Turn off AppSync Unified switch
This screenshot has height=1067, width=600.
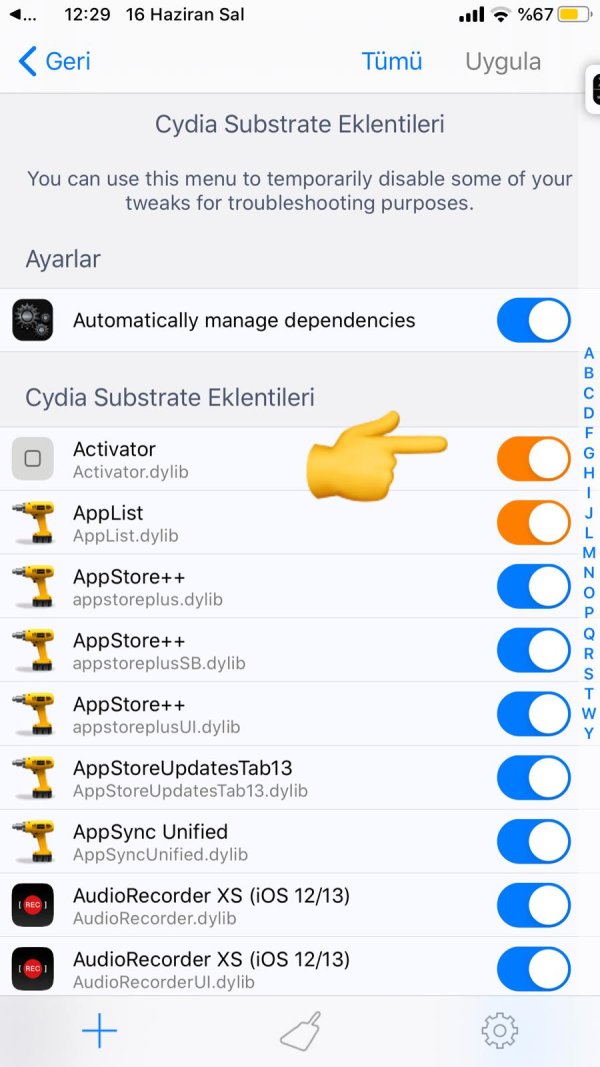[x=533, y=842]
